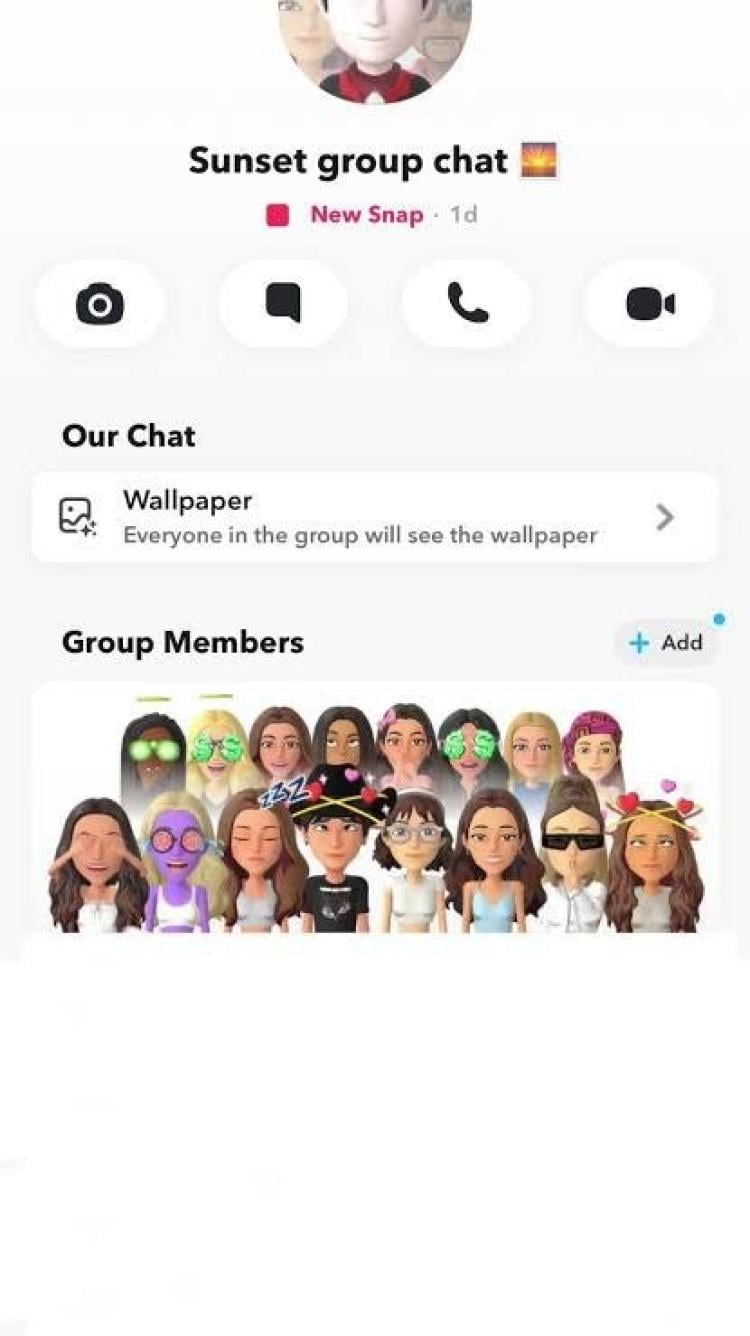Start a video call with the group
This screenshot has width=750, height=1336.
649,304
